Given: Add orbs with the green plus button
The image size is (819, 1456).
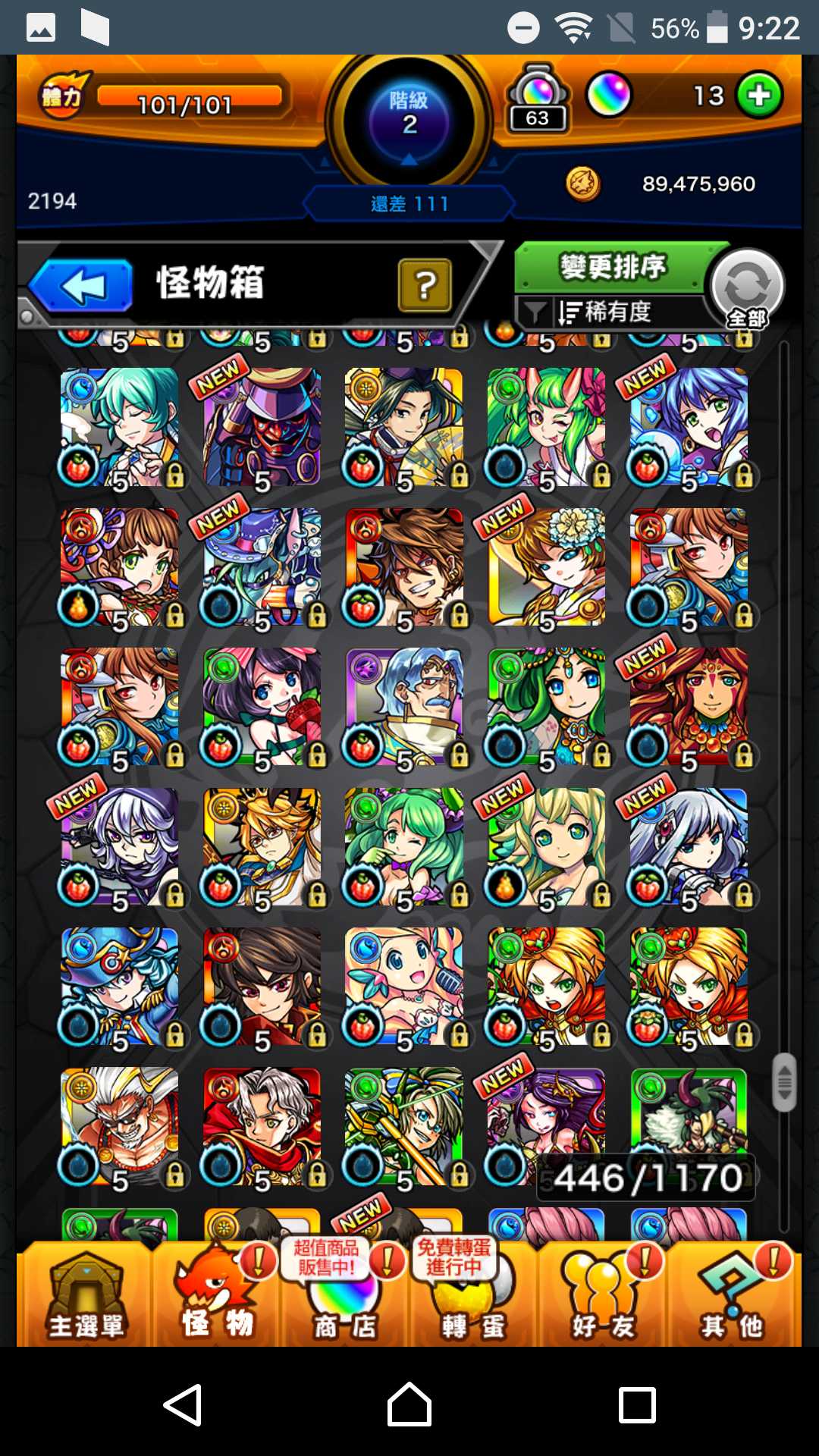Looking at the screenshot, I should (759, 96).
